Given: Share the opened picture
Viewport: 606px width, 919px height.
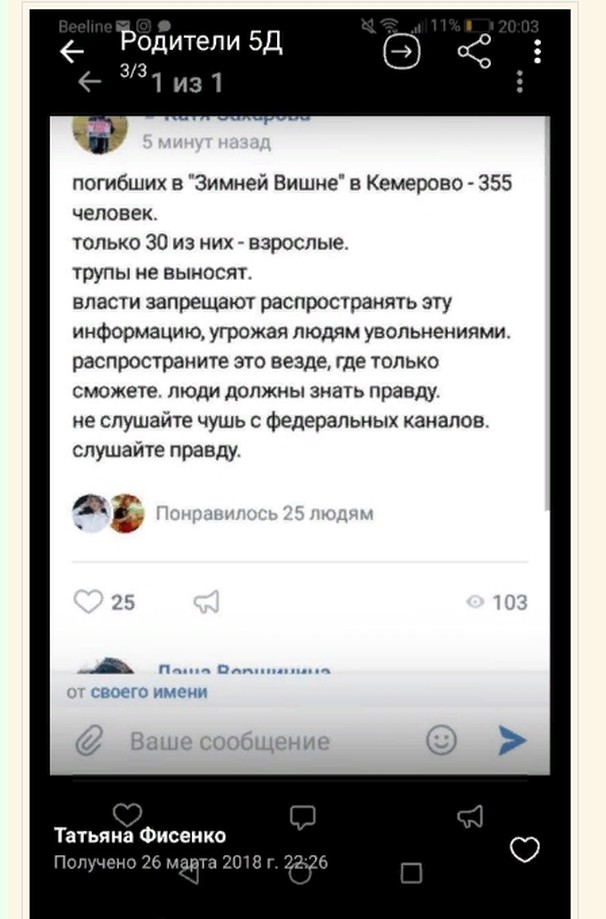Looking at the screenshot, I should [474, 51].
